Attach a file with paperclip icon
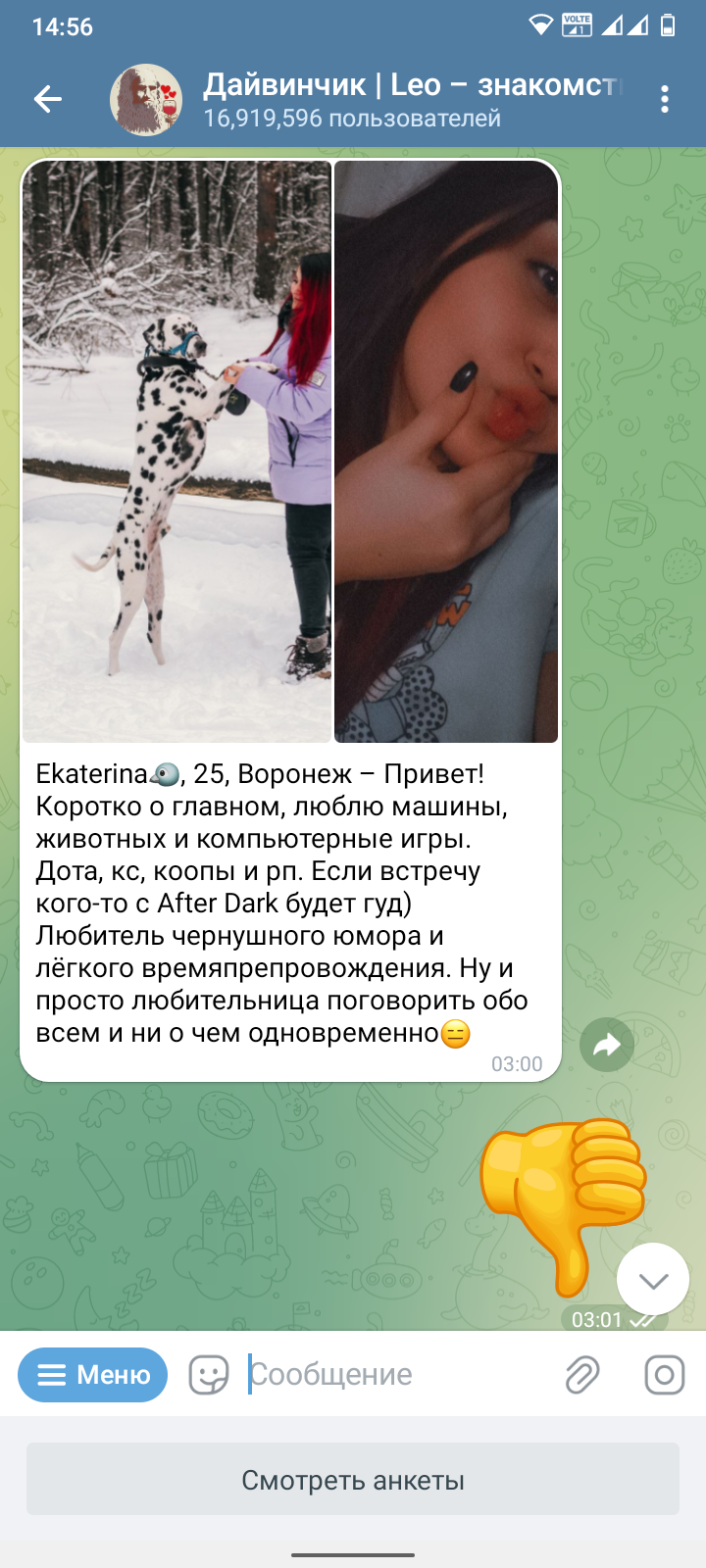The image size is (706, 1568). tap(582, 1375)
